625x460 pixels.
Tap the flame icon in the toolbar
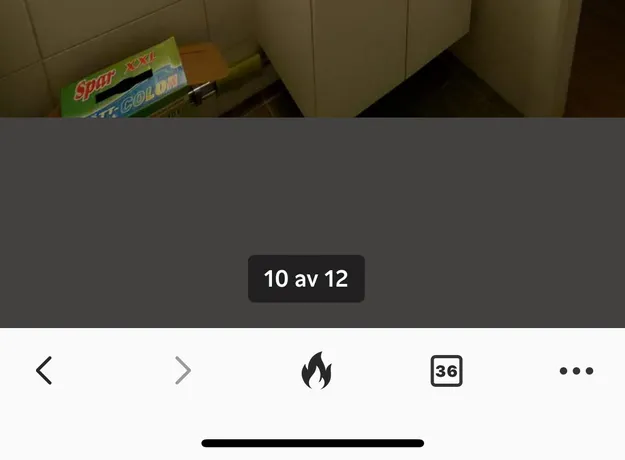(x=316, y=371)
